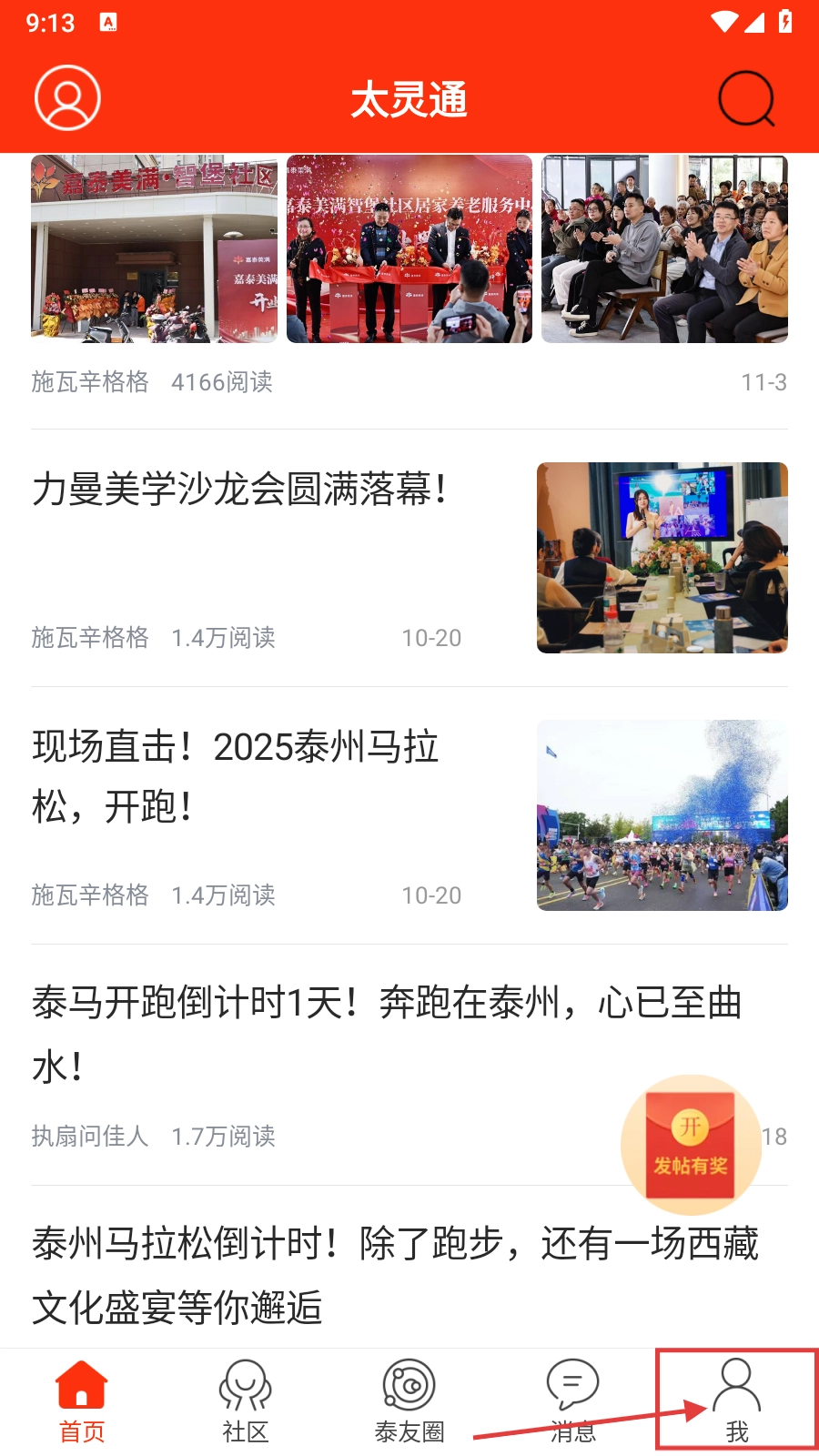Viewport: 819px width, 1456px height.
Task: Open the search magnifier icon
Action: 746,98
